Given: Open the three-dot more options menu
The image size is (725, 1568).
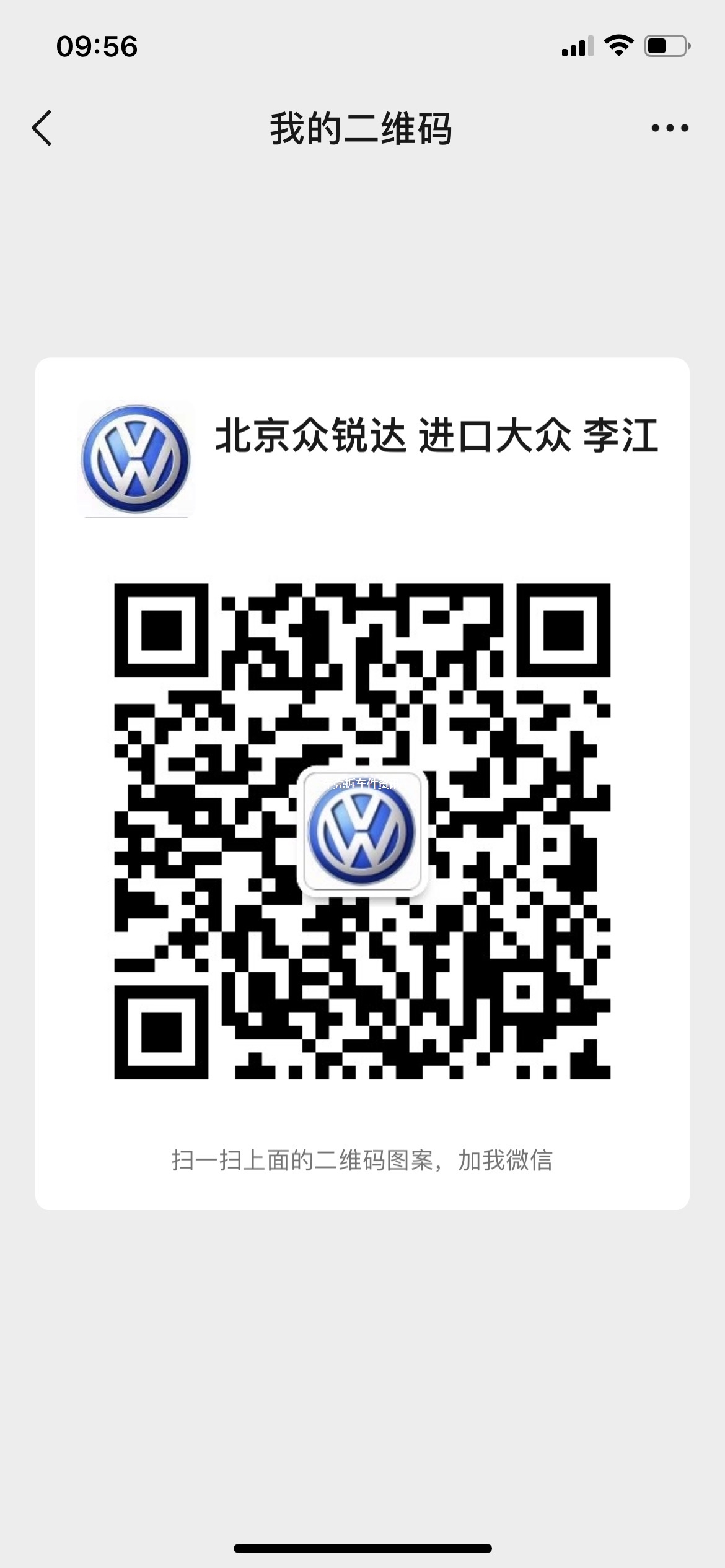Looking at the screenshot, I should pyautogui.click(x=669, y=128).
